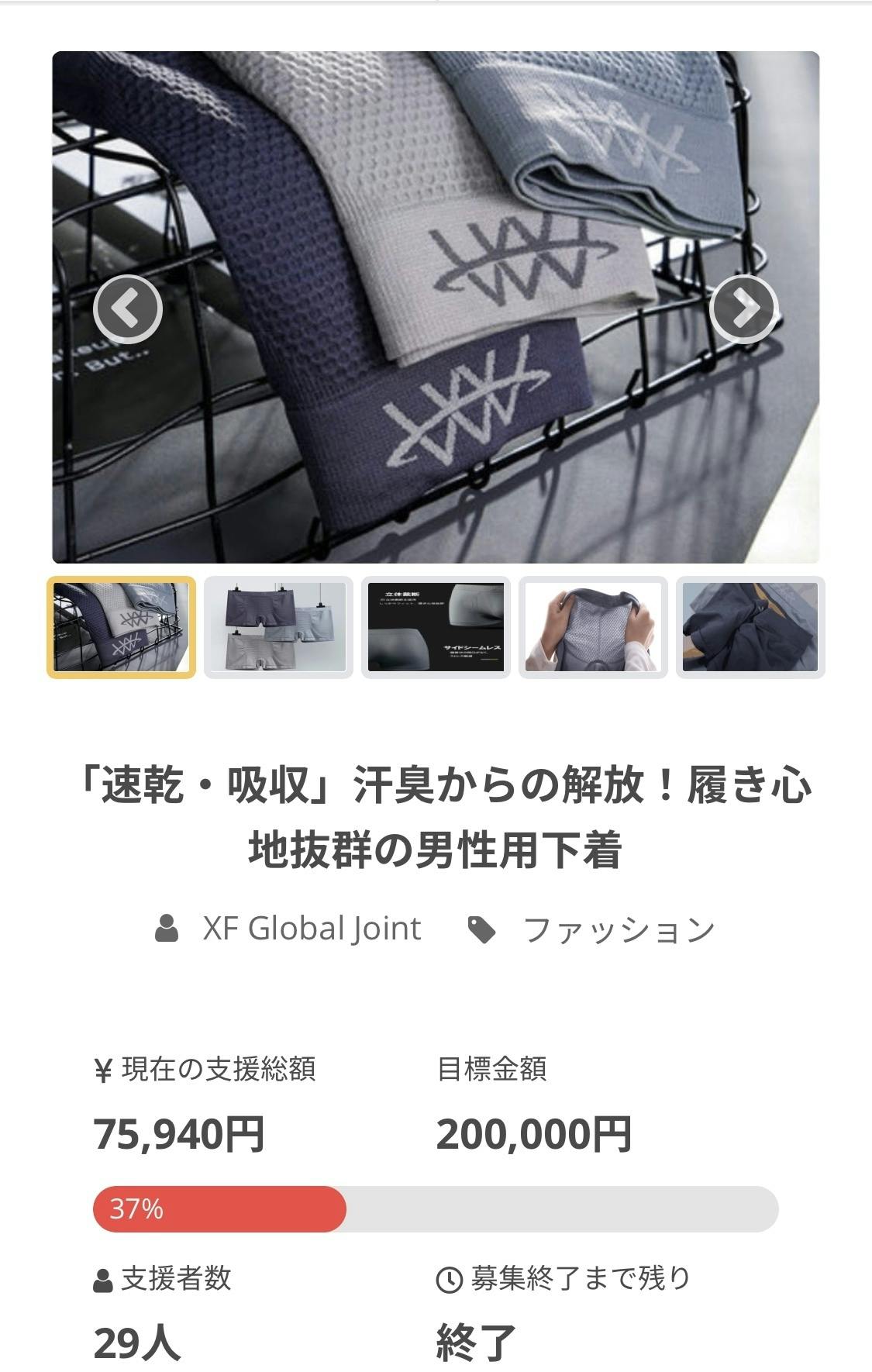Select the thumbnail of hands stretching fabric
The image size is (872, 1372).
(593, 627)
